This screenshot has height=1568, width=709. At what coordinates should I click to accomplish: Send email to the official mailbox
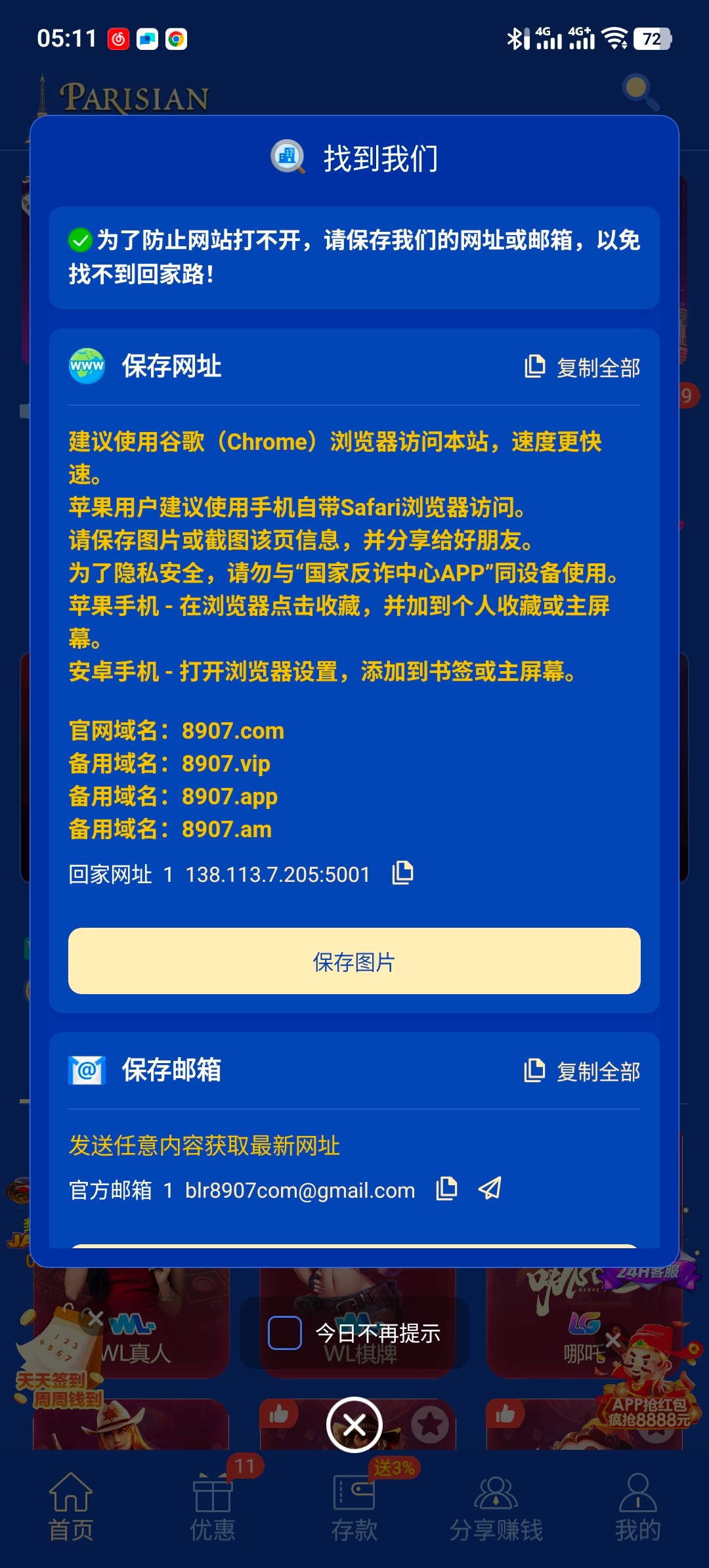pyautogui.click(x=490, y=1189)
